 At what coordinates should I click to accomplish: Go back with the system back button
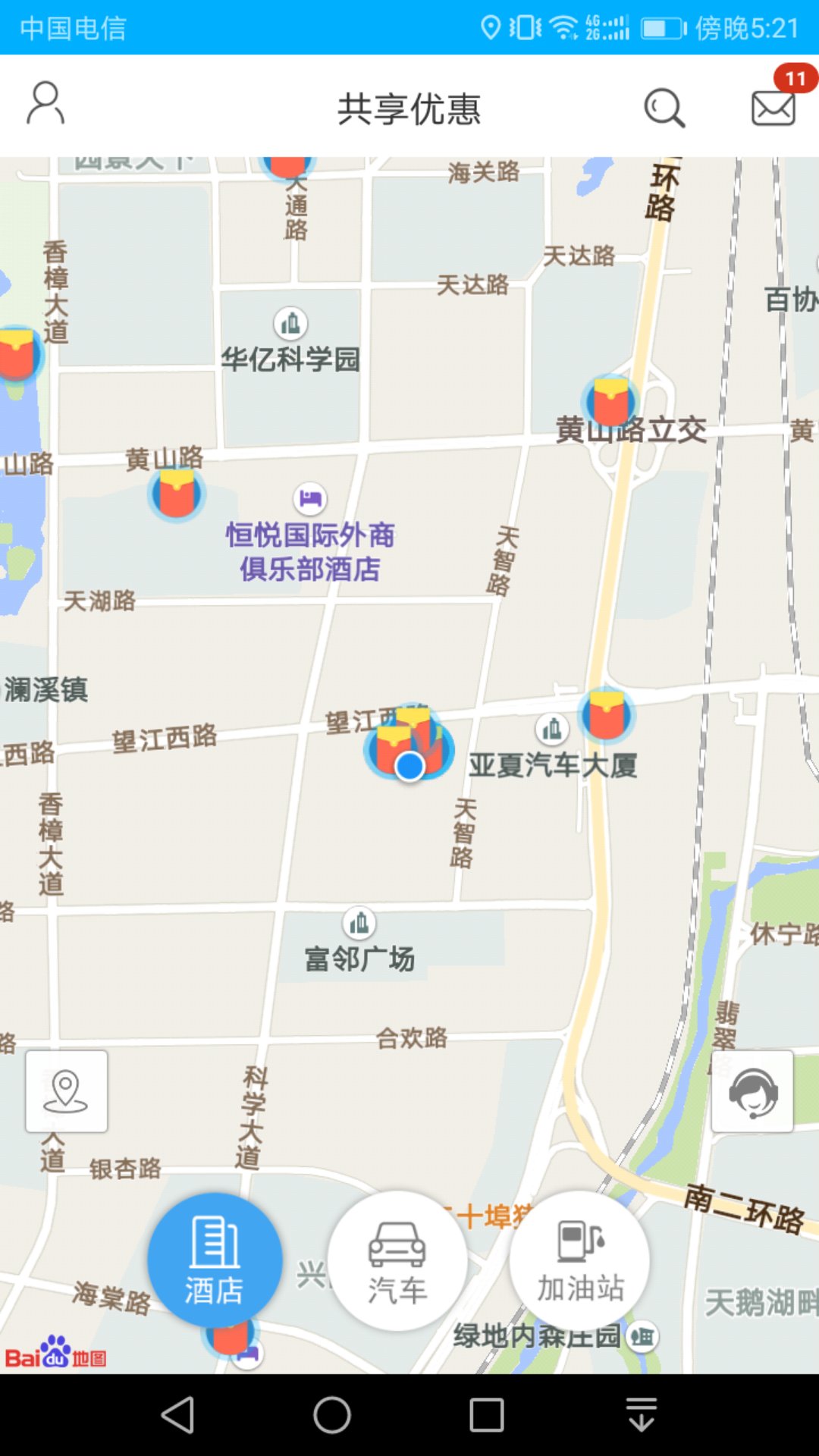pyautogui.click(x=178, y=1415)
